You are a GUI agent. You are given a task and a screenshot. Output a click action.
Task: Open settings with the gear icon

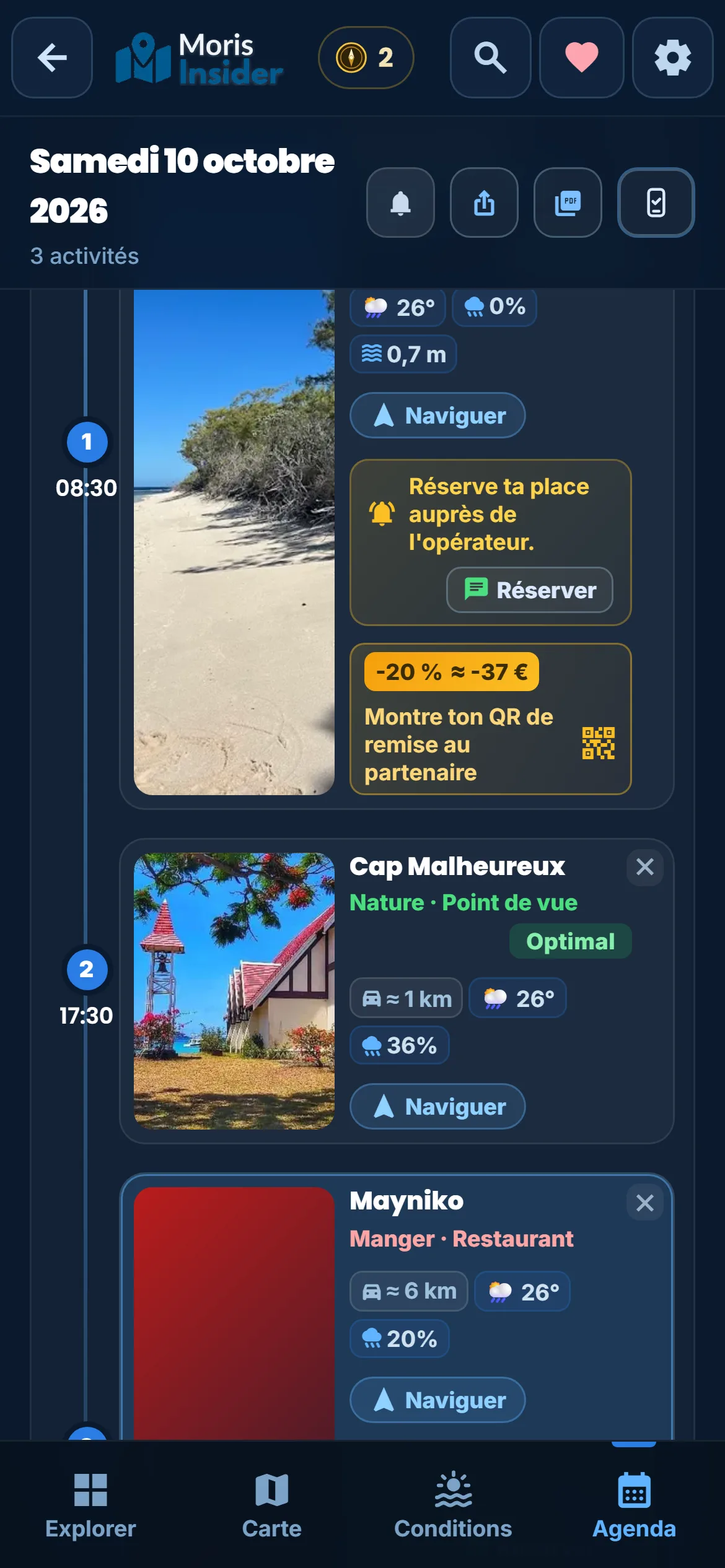click(672, 58)
